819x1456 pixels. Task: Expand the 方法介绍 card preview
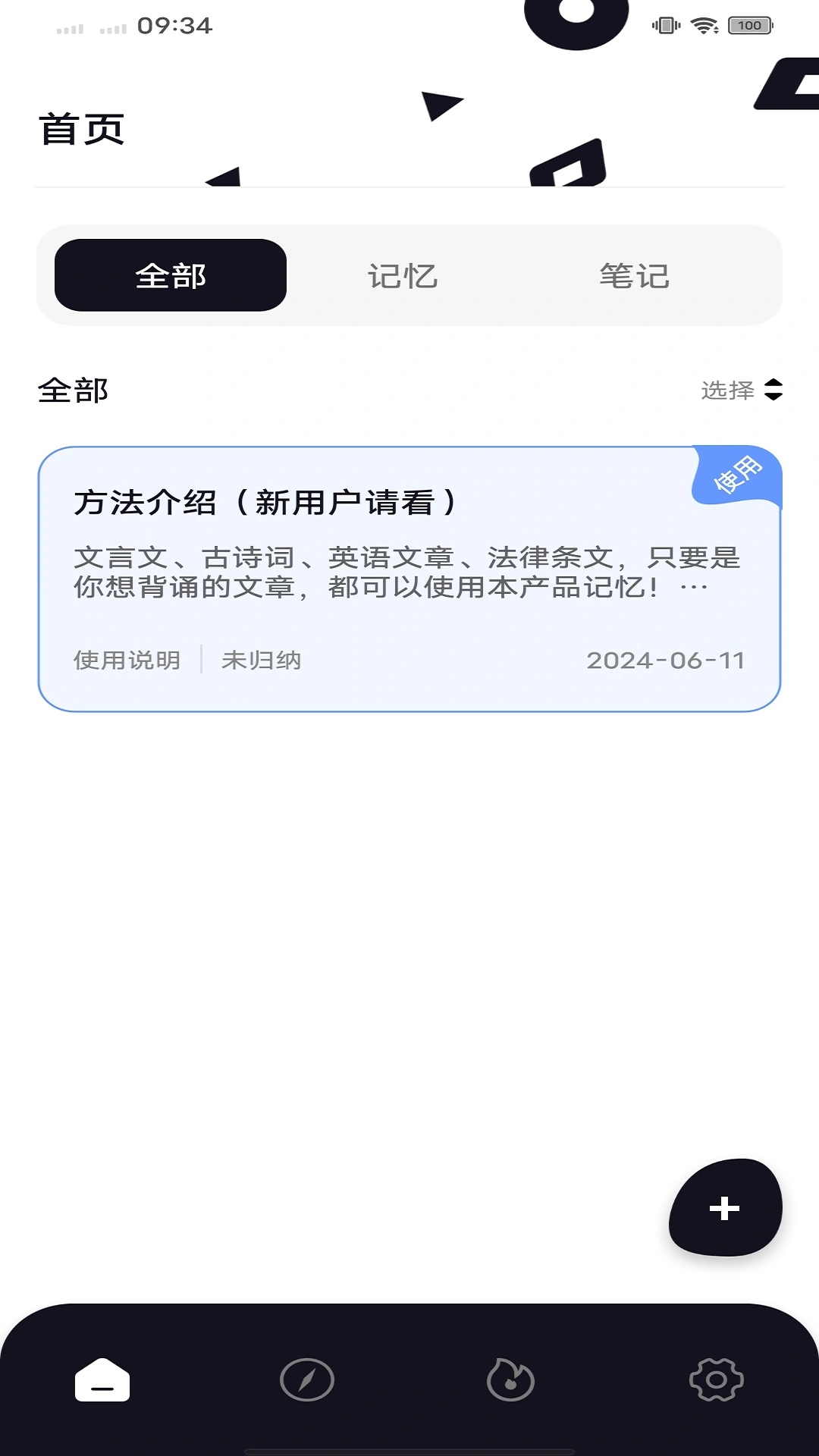point(409,576)
